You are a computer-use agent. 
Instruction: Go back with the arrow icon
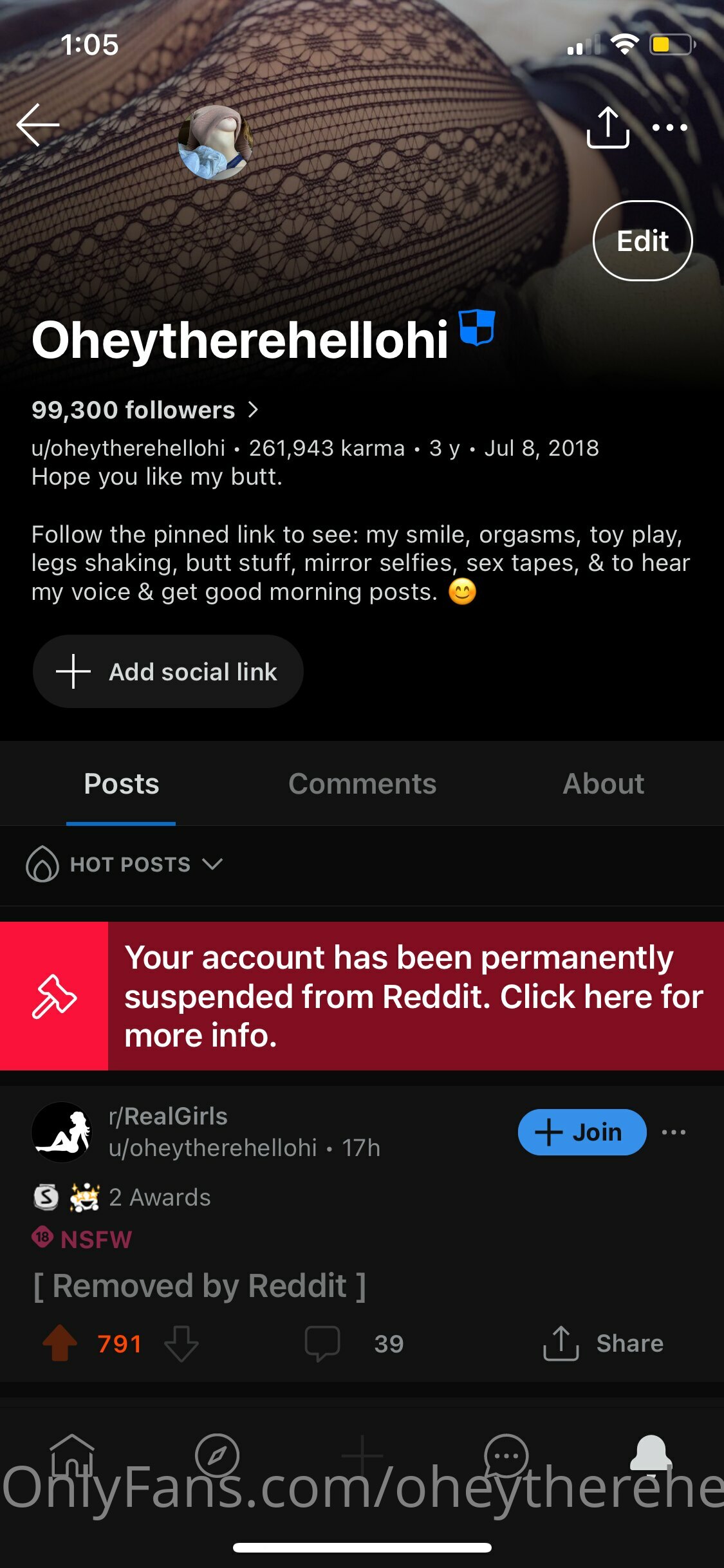(38, 125)
